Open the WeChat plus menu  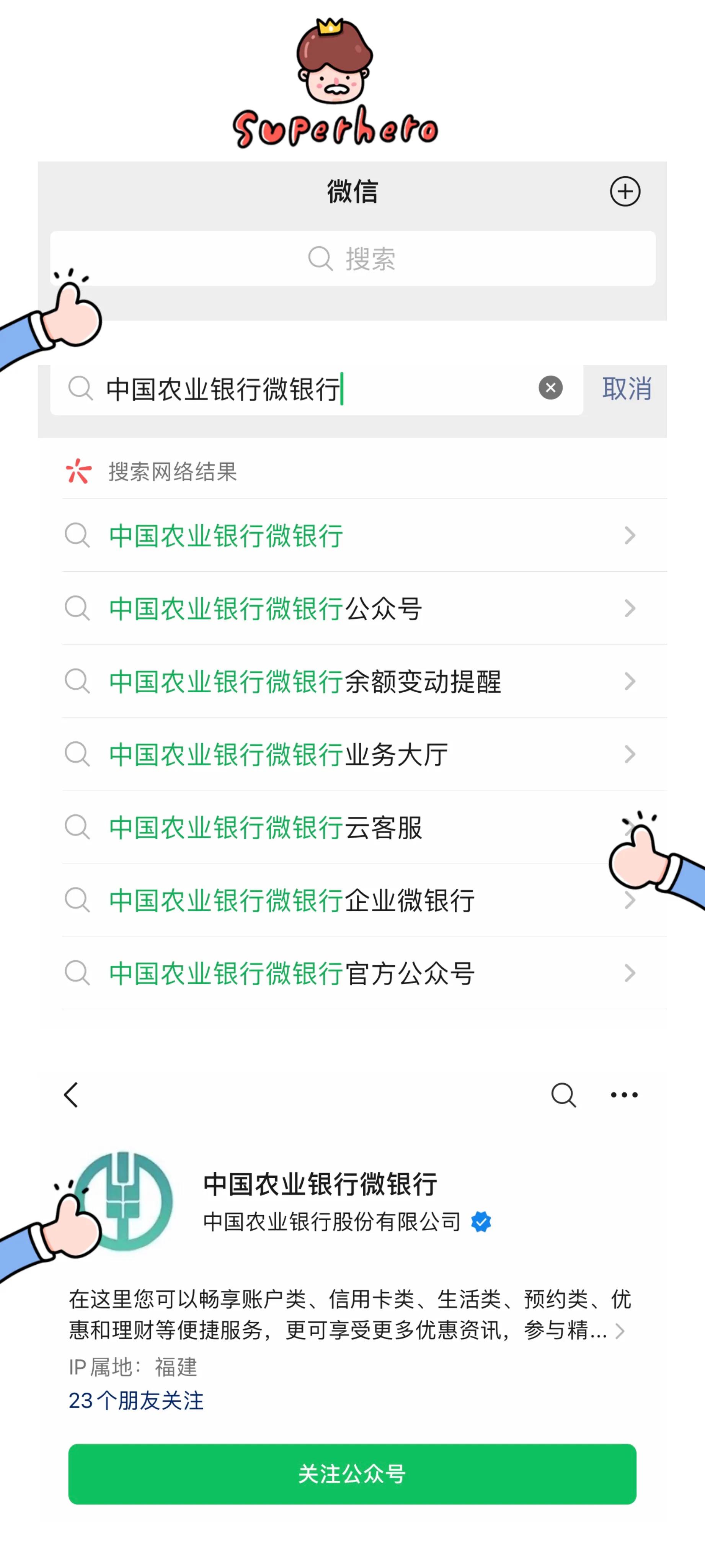coord(626,192)
